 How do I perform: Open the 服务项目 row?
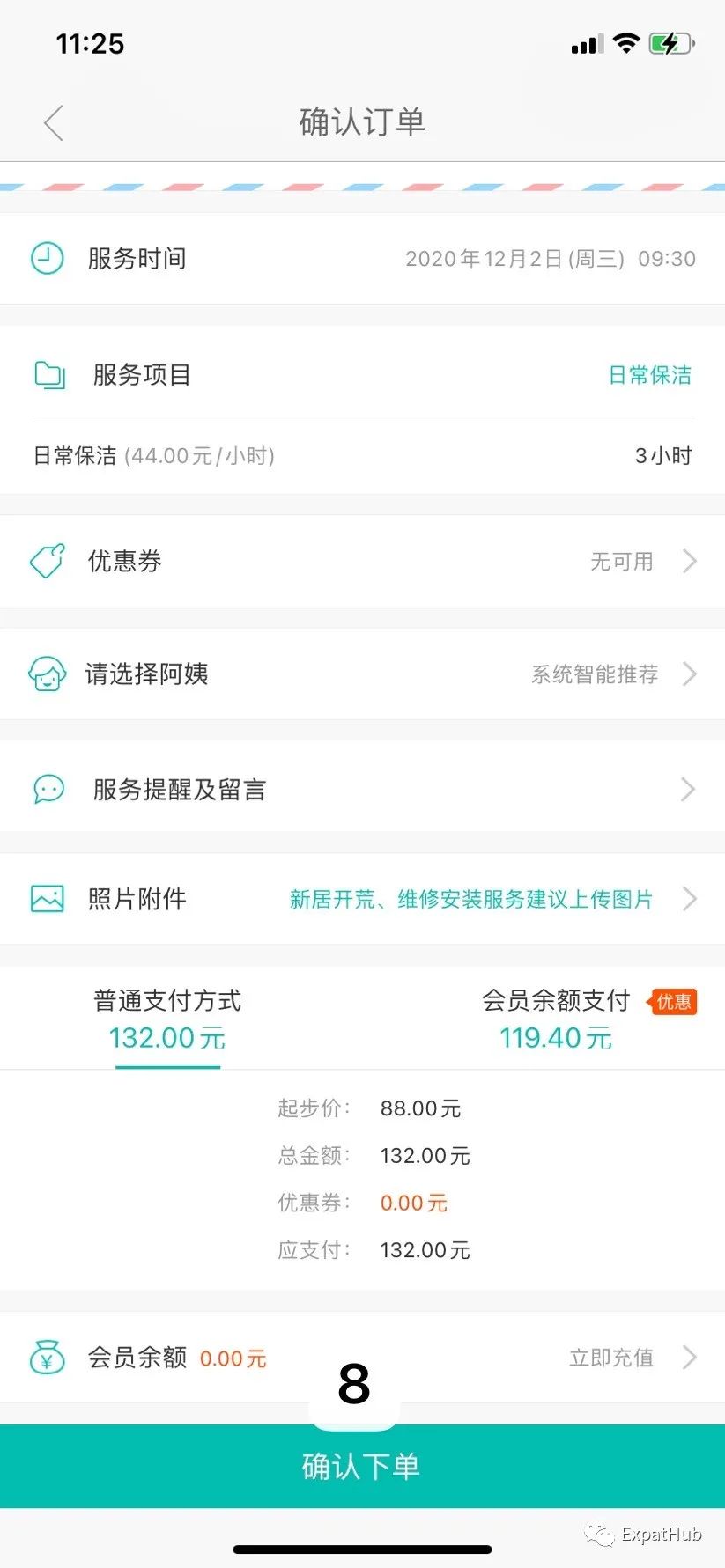click(362, 375)
